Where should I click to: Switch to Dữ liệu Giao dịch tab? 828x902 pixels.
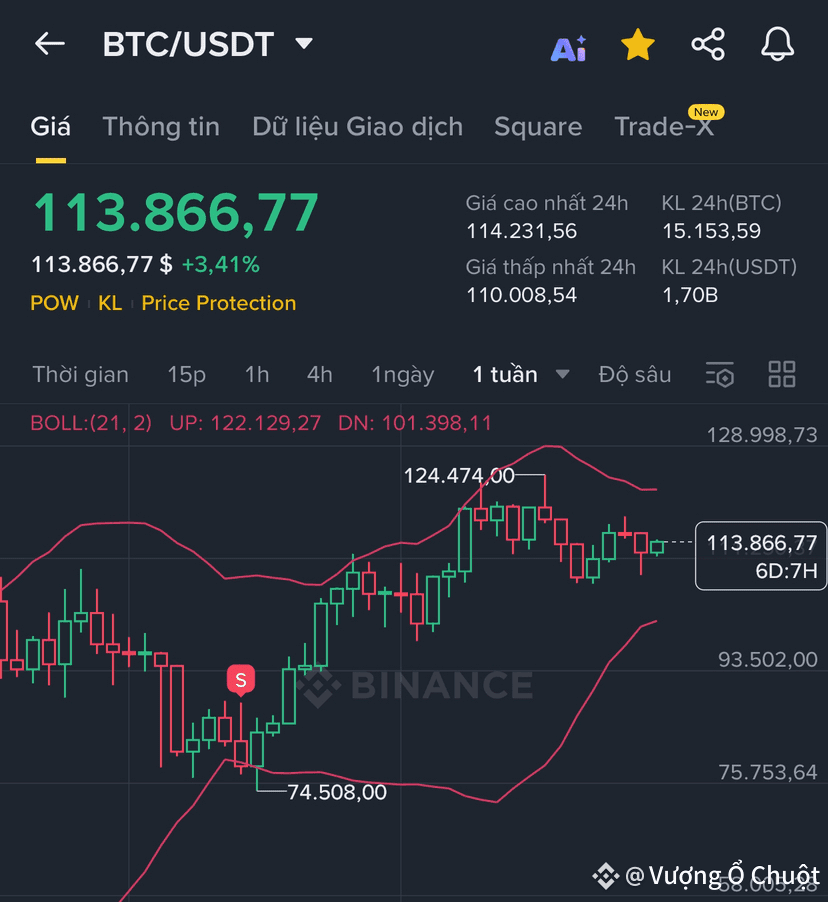click(357, 127)
